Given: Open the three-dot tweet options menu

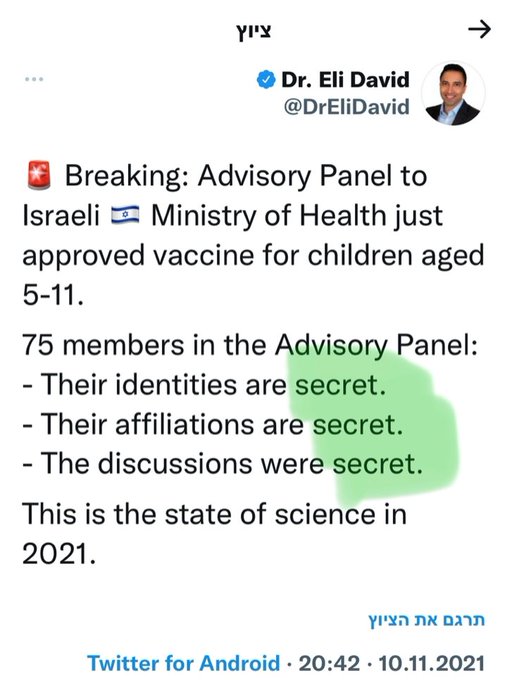Looking at the screenshot, I should 34,79.
